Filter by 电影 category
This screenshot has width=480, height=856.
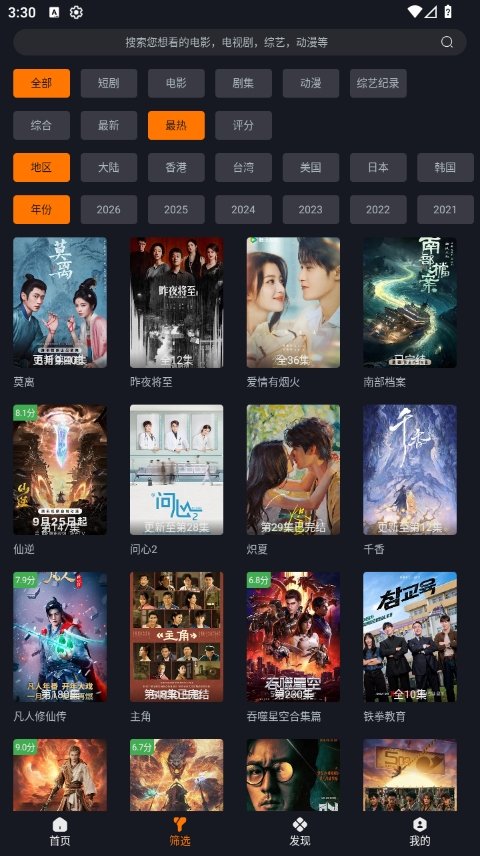176,83
